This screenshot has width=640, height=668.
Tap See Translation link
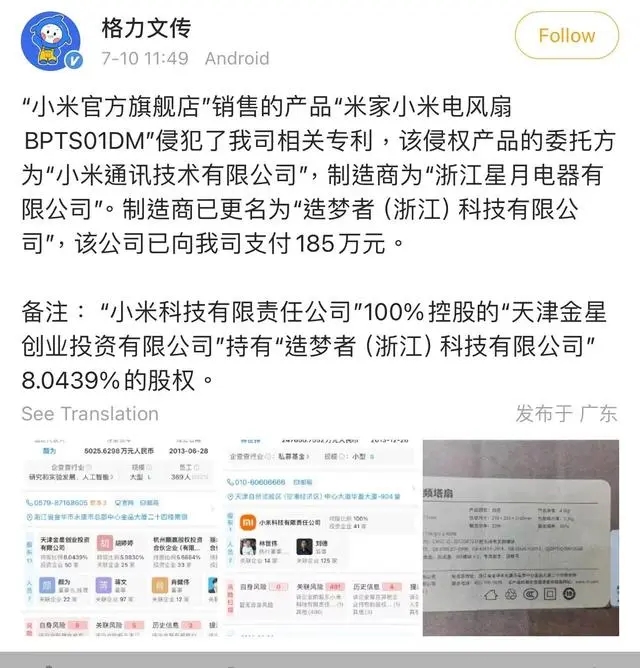click(90, 413)
